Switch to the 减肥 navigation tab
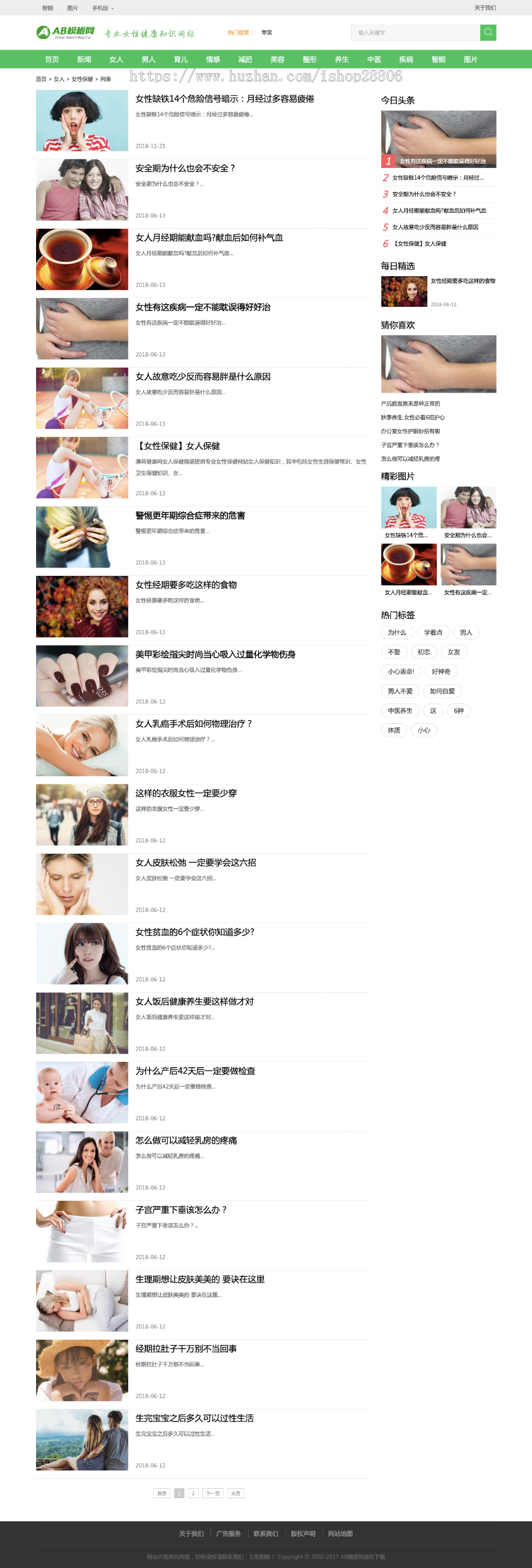This screenshot has width=532, height=1568. click(245, 59)
